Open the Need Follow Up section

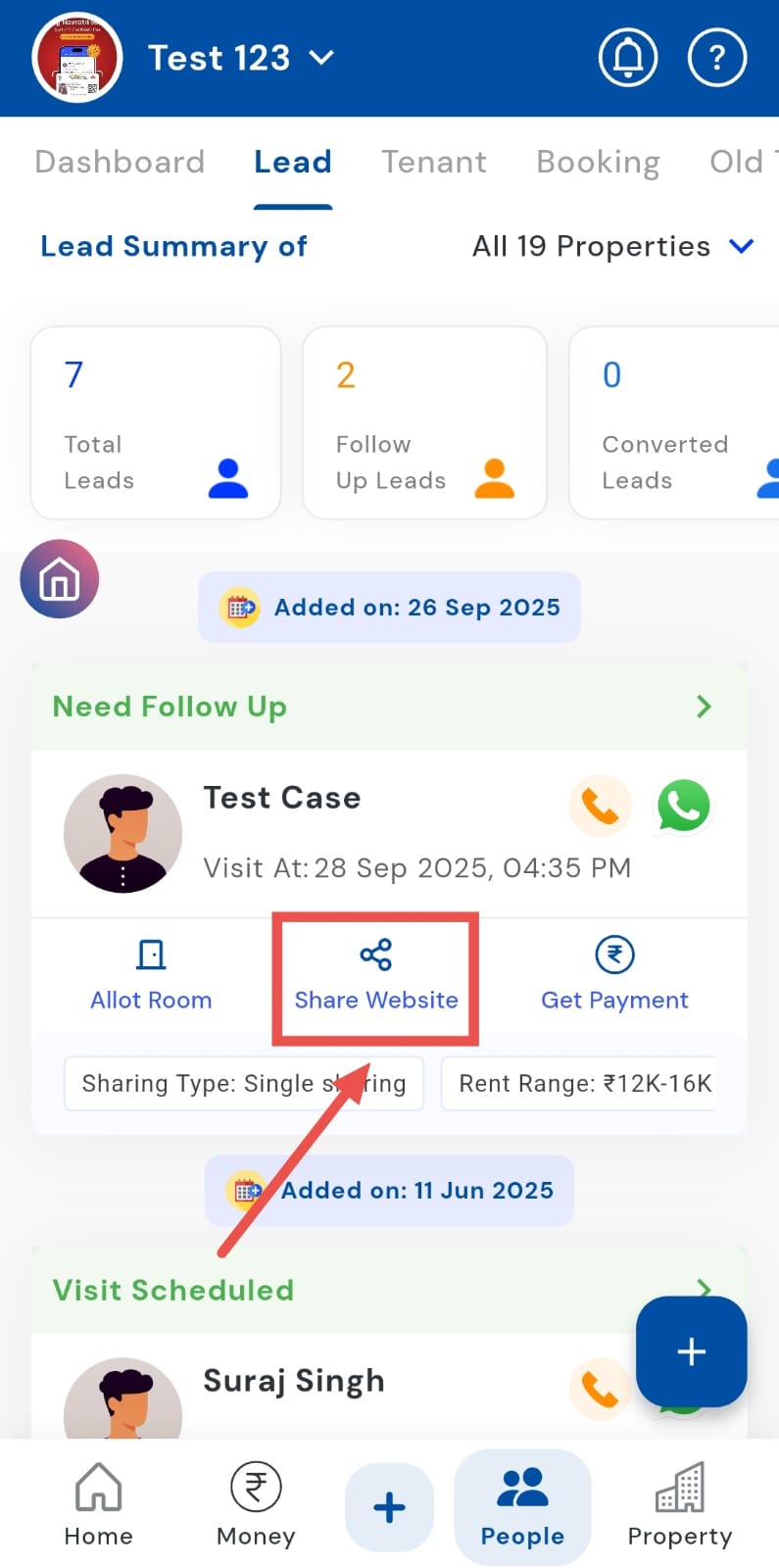[389, 707]
